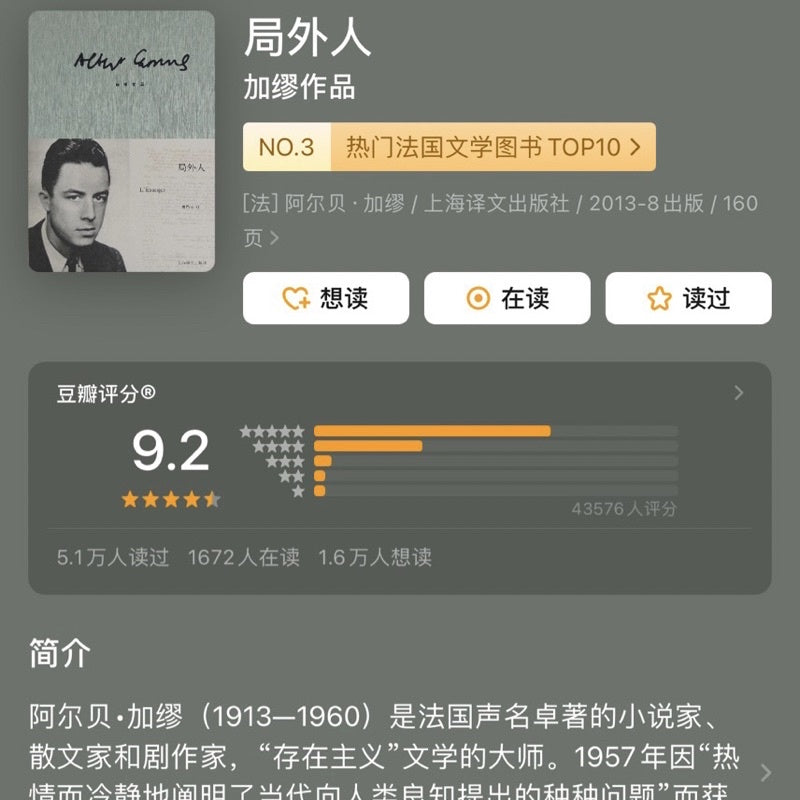Mark the book as 想读

326,298
